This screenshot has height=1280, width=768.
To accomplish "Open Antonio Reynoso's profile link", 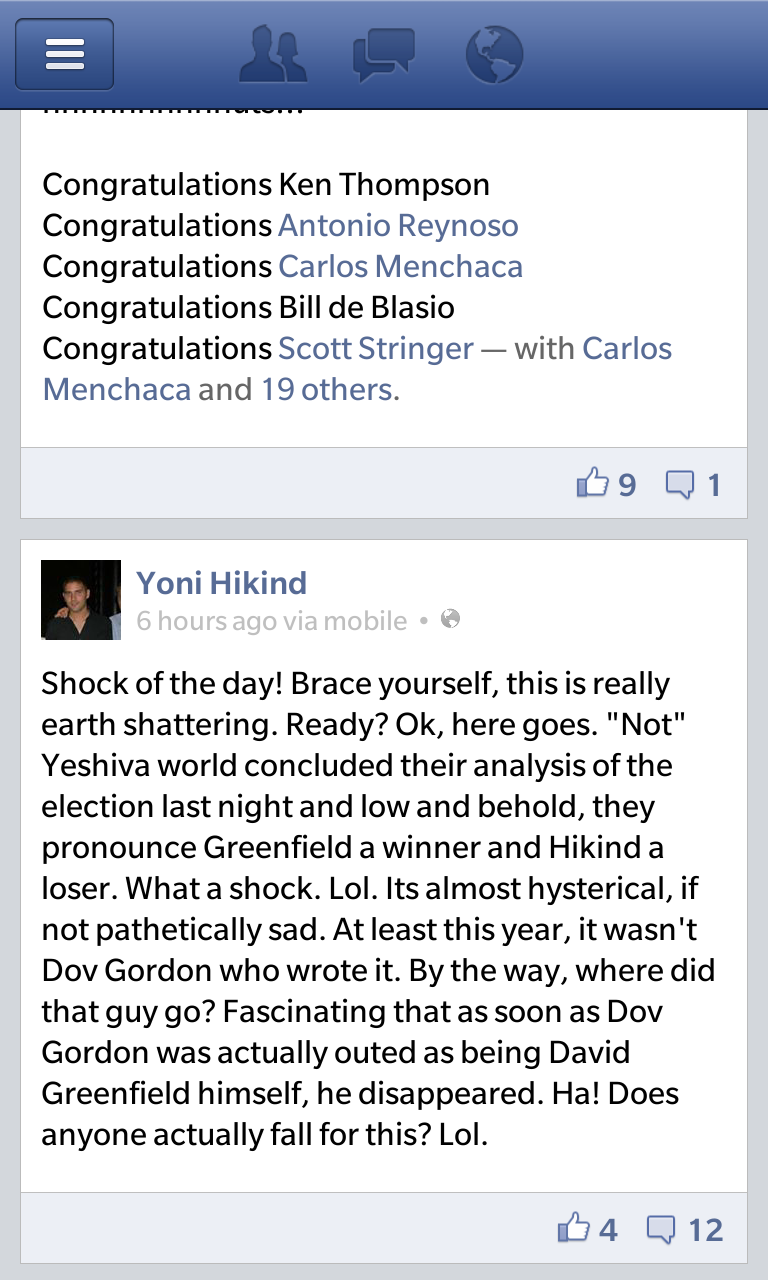I will 398,226.
